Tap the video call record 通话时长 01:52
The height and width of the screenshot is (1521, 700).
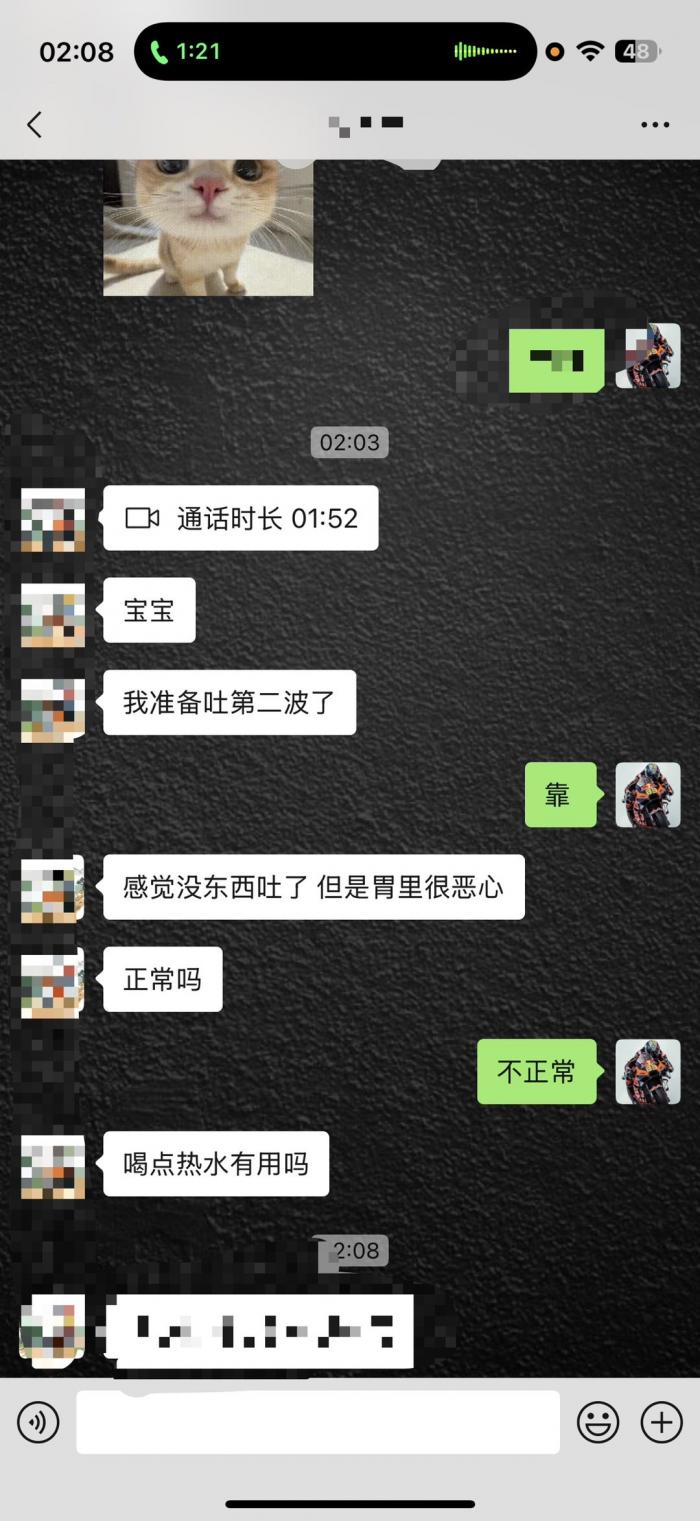pos(241,518)
